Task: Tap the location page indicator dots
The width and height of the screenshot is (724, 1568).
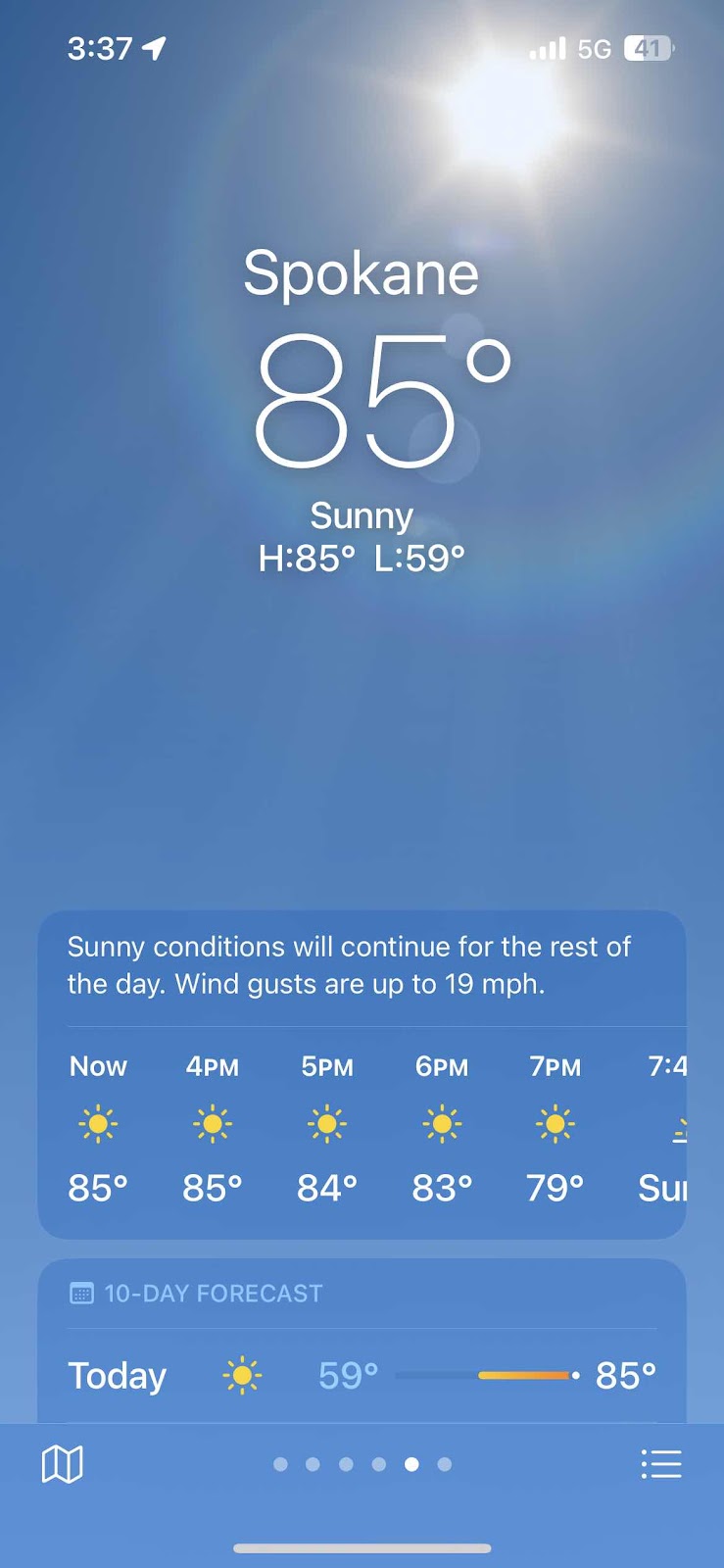Action: [x=362, y=1464]
